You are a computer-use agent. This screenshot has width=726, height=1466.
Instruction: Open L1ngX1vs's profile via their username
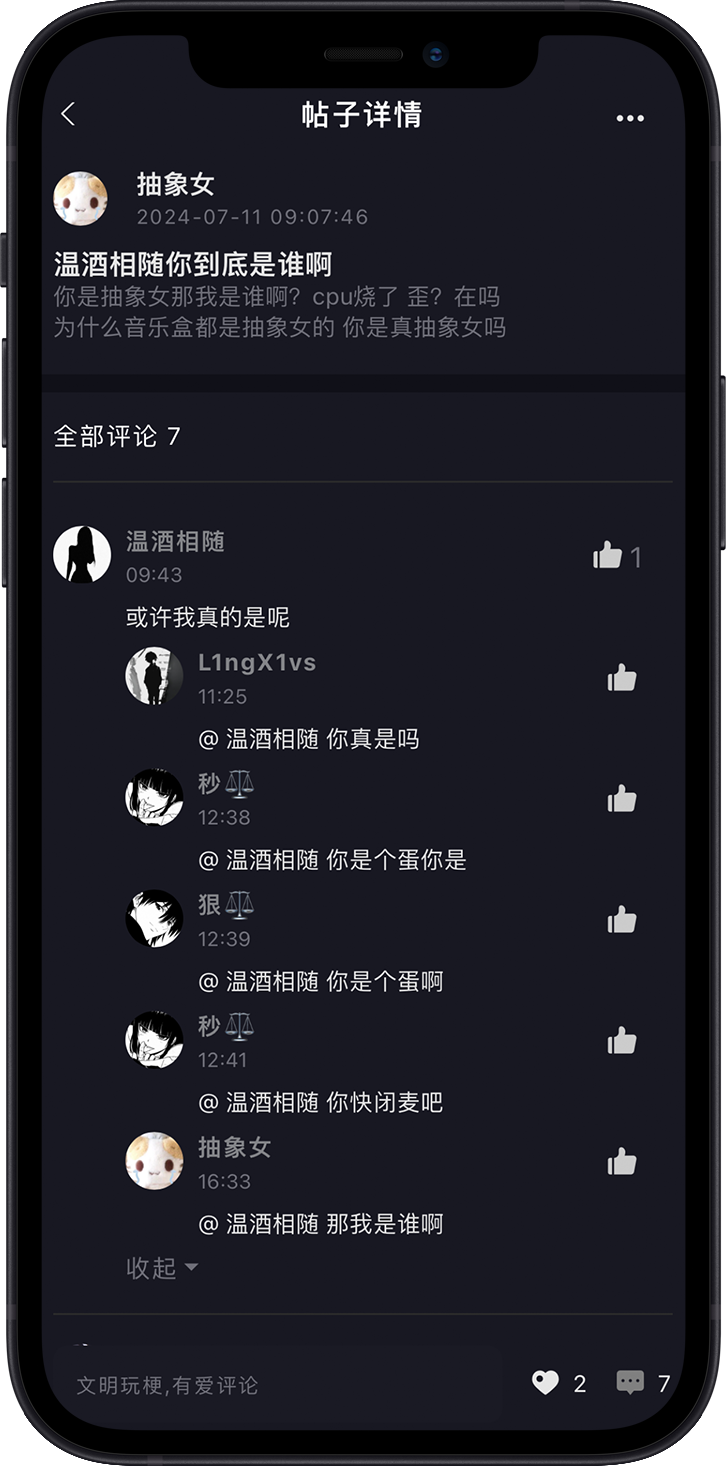coord(257,662)
